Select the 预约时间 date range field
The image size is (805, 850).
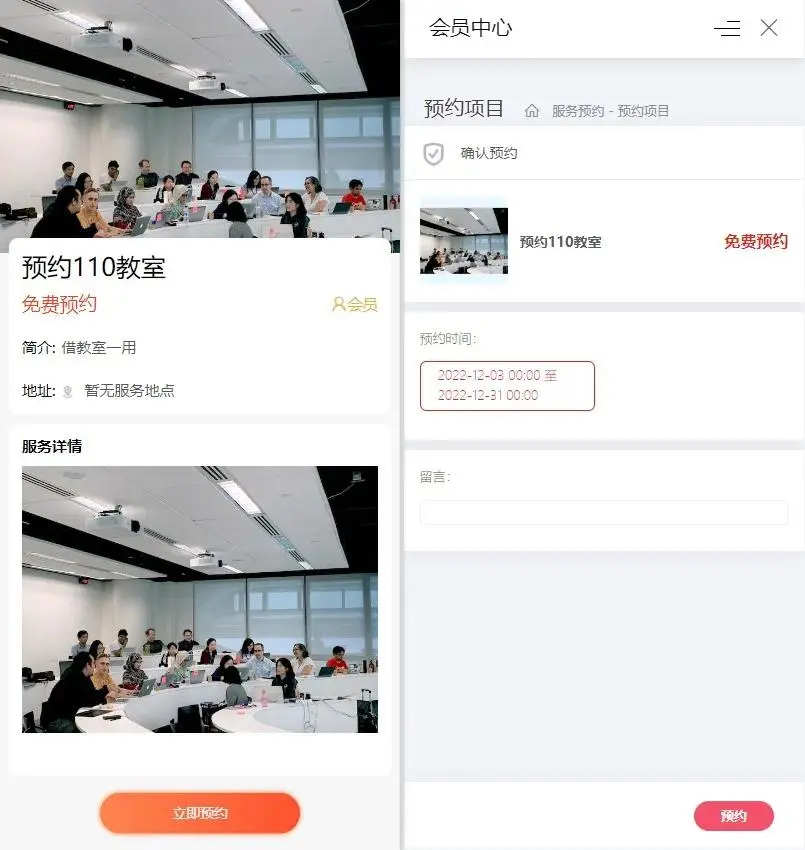(x=507, y=386)
